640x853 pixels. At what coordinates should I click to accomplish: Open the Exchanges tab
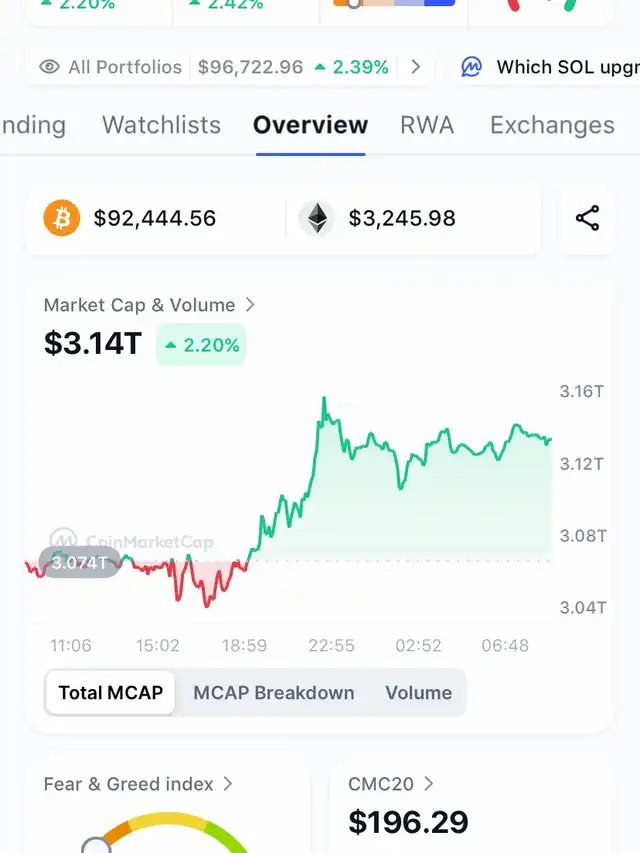tap(552, 125)
